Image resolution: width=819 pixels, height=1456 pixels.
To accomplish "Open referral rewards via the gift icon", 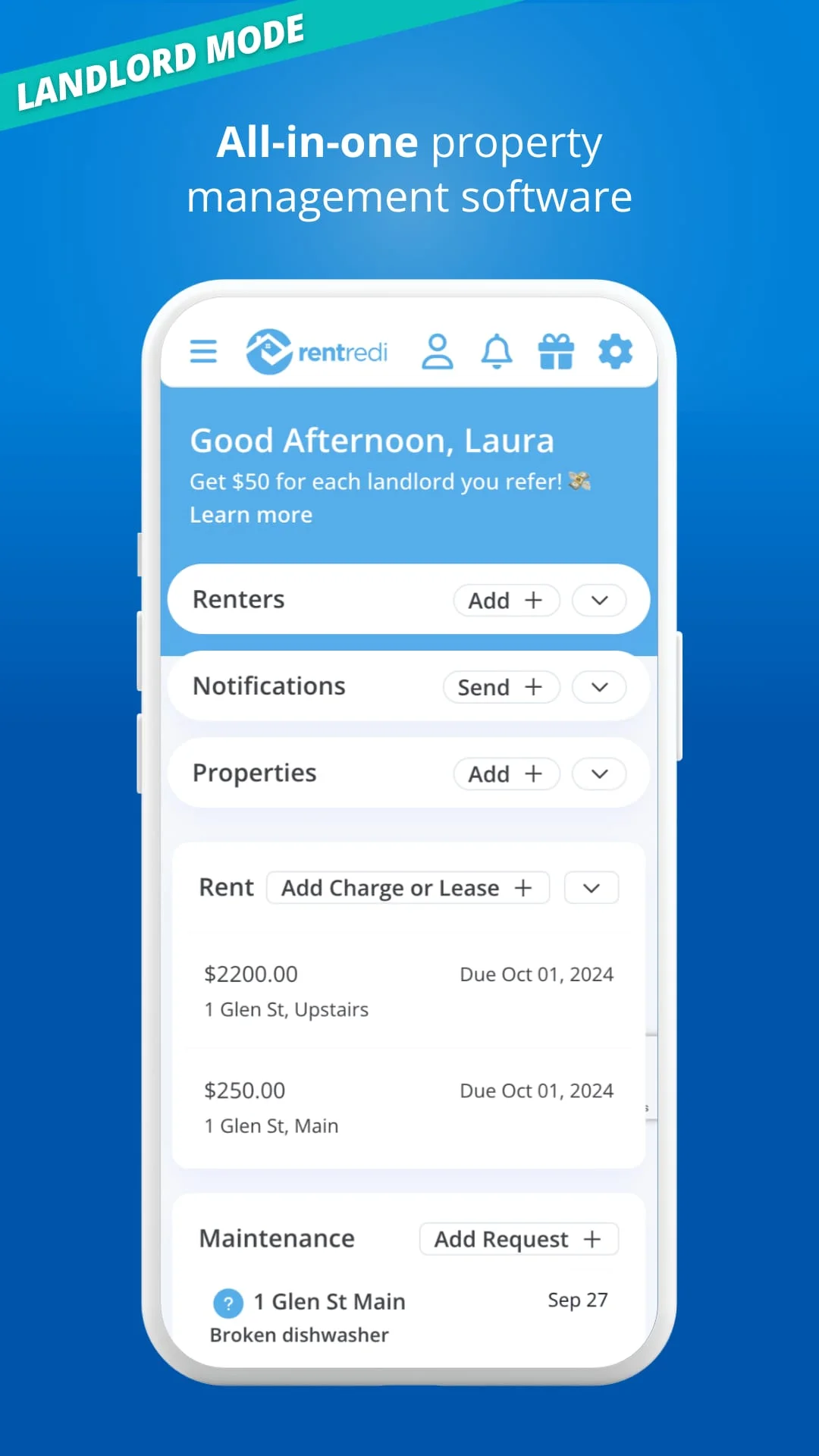I will tap(556, 351).
